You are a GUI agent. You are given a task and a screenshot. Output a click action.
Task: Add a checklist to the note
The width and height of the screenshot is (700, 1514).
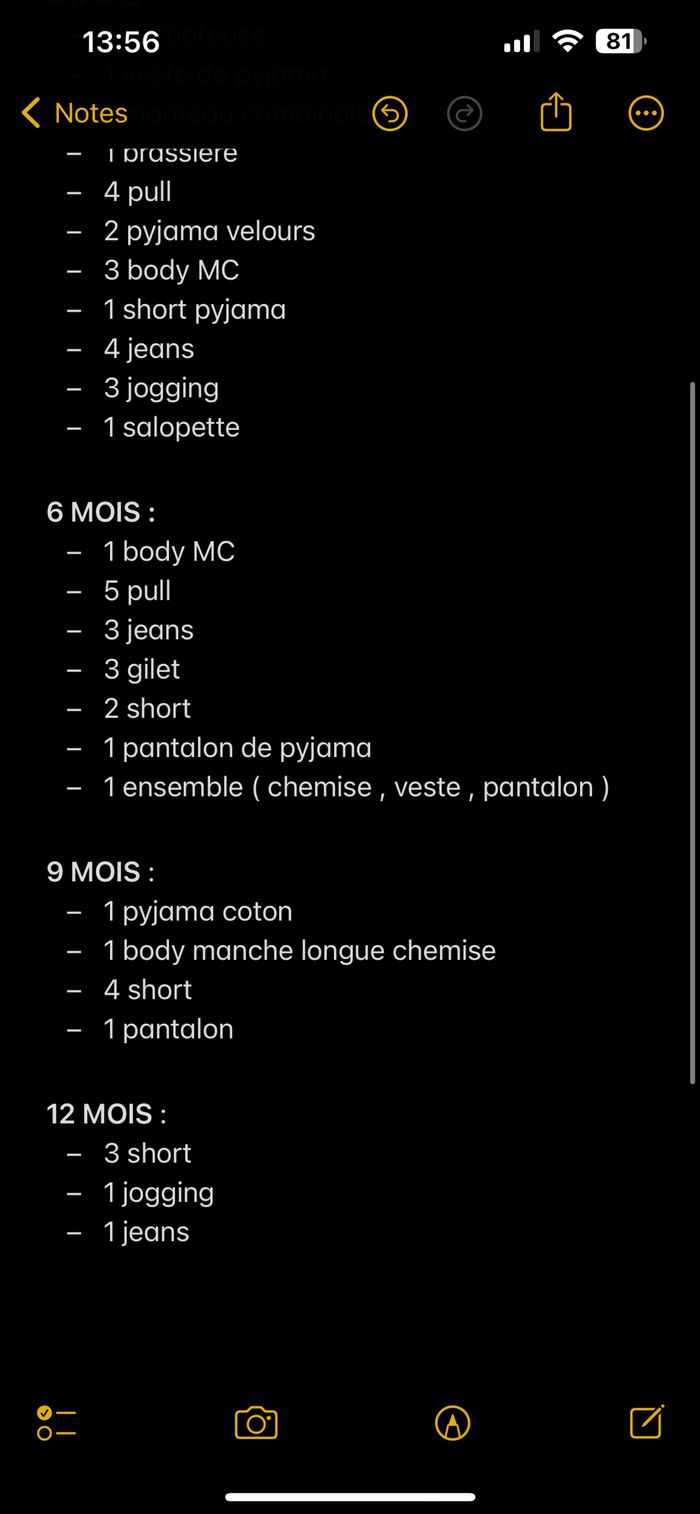(x=57, y=1422)
